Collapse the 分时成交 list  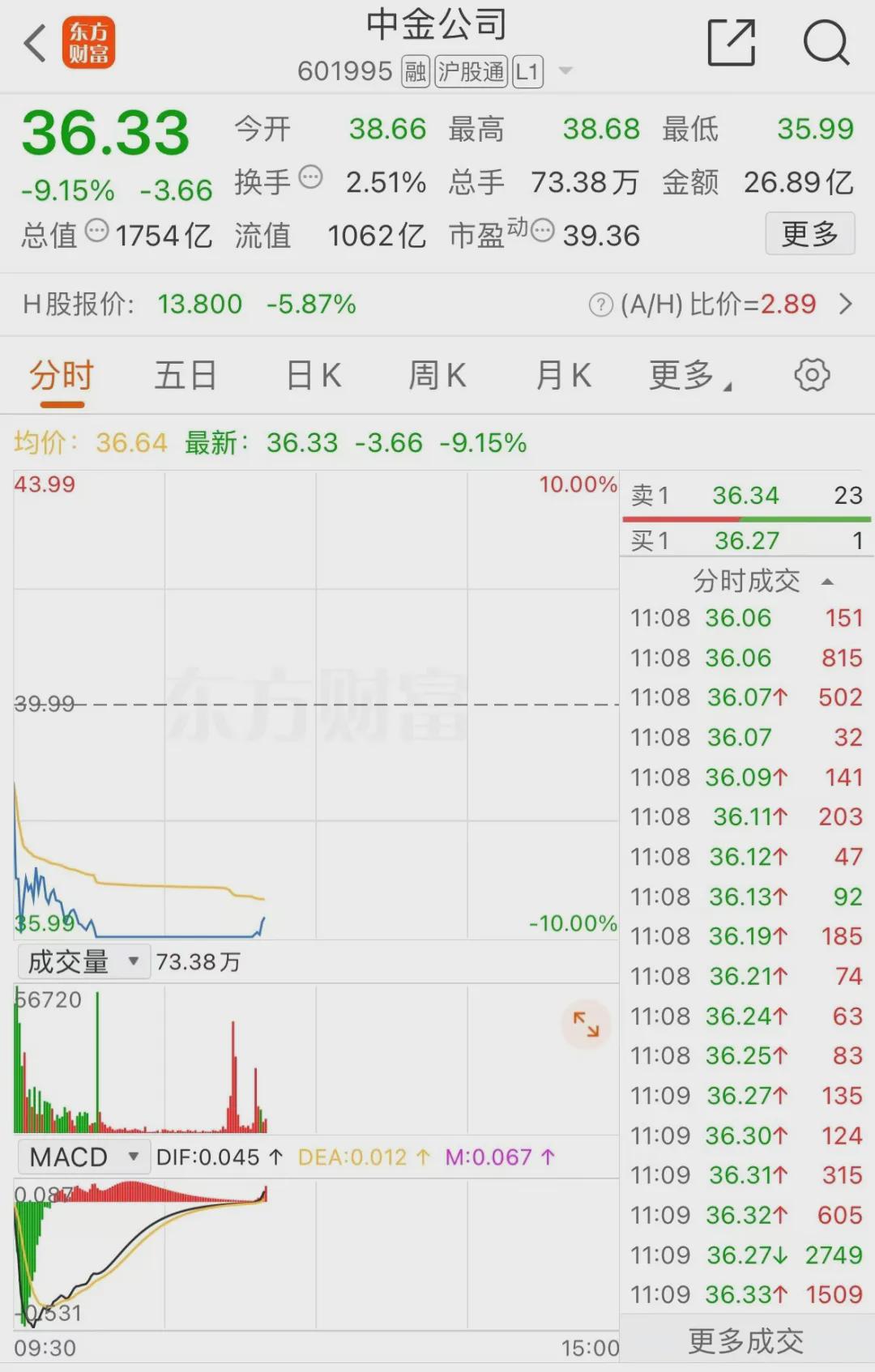827,582
